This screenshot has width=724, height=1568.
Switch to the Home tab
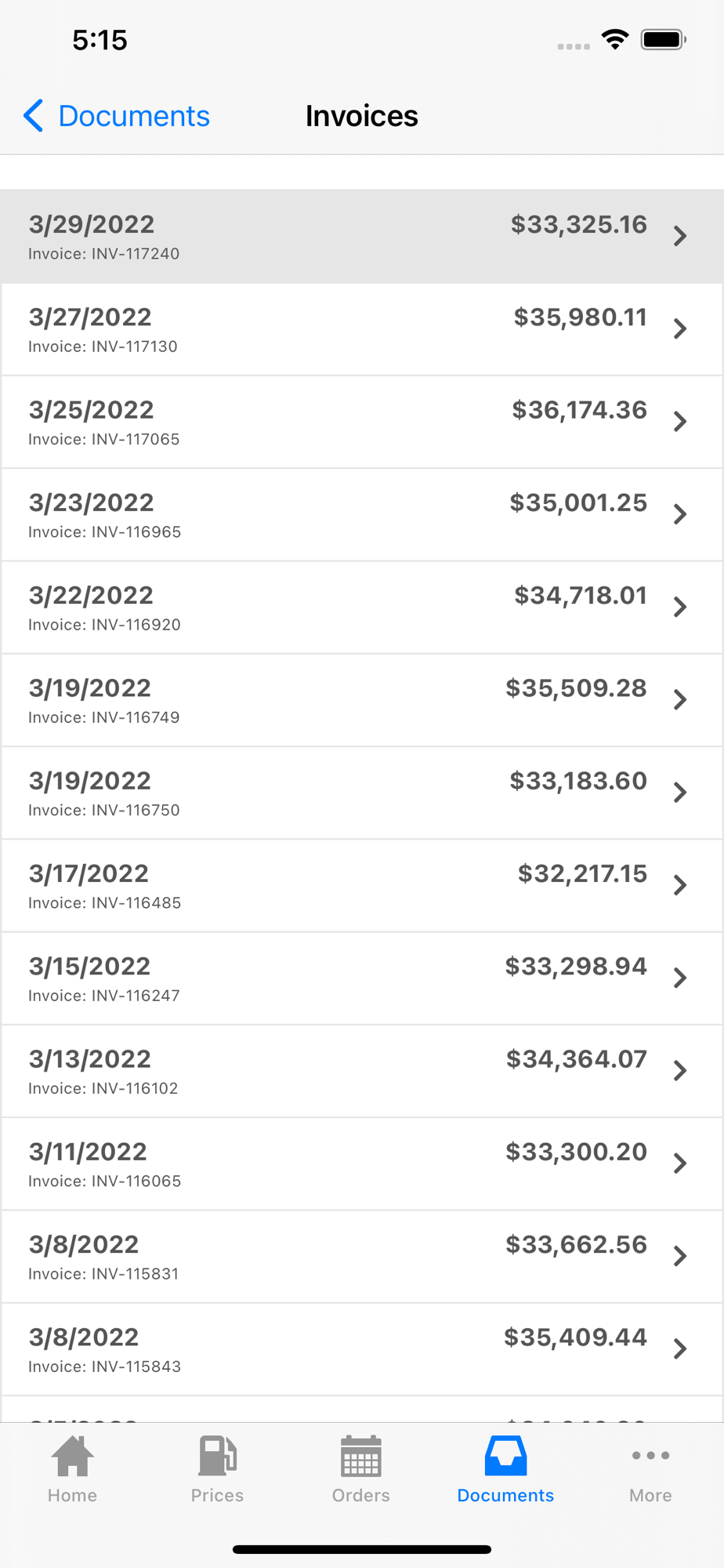(x=72, y=1469)
